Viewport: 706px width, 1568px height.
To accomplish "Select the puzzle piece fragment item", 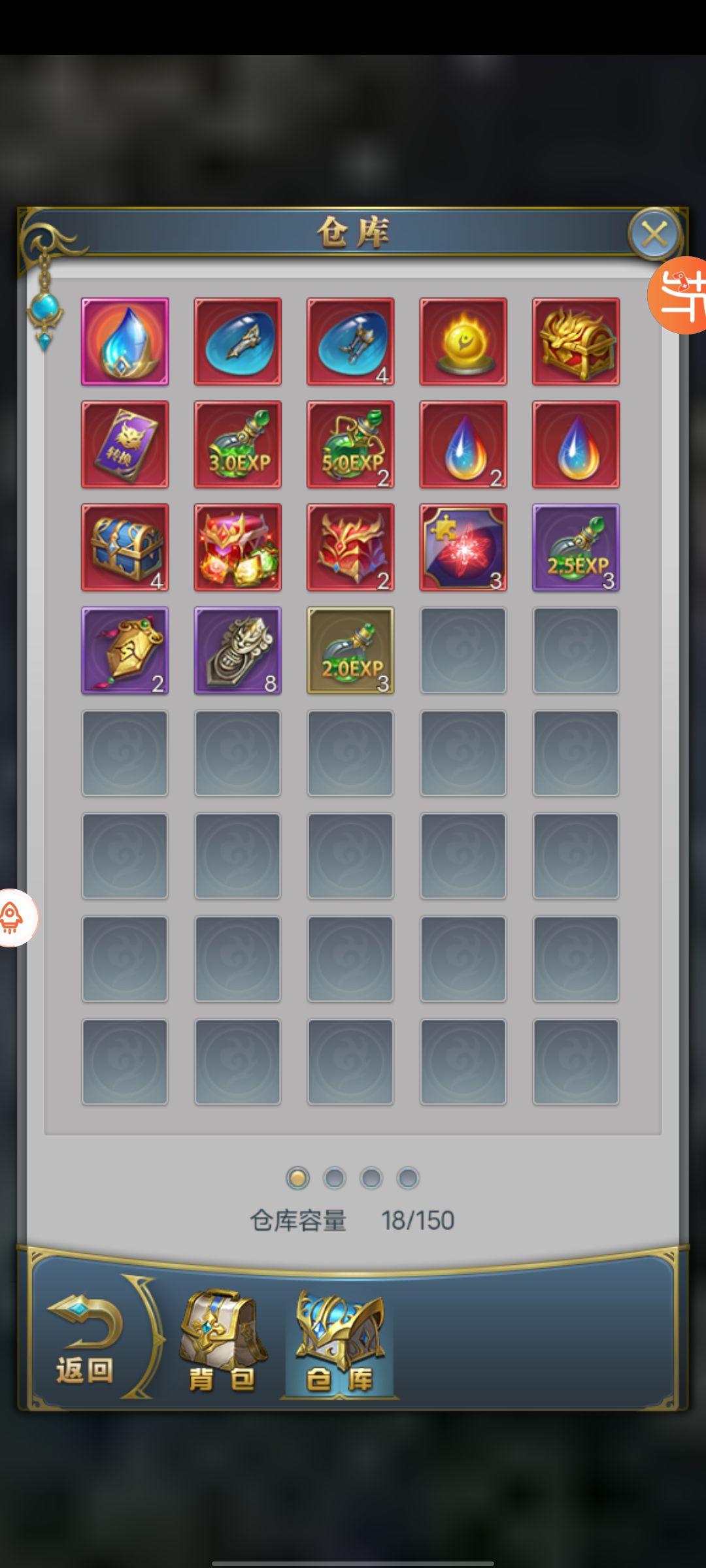I will pos(463,547).
